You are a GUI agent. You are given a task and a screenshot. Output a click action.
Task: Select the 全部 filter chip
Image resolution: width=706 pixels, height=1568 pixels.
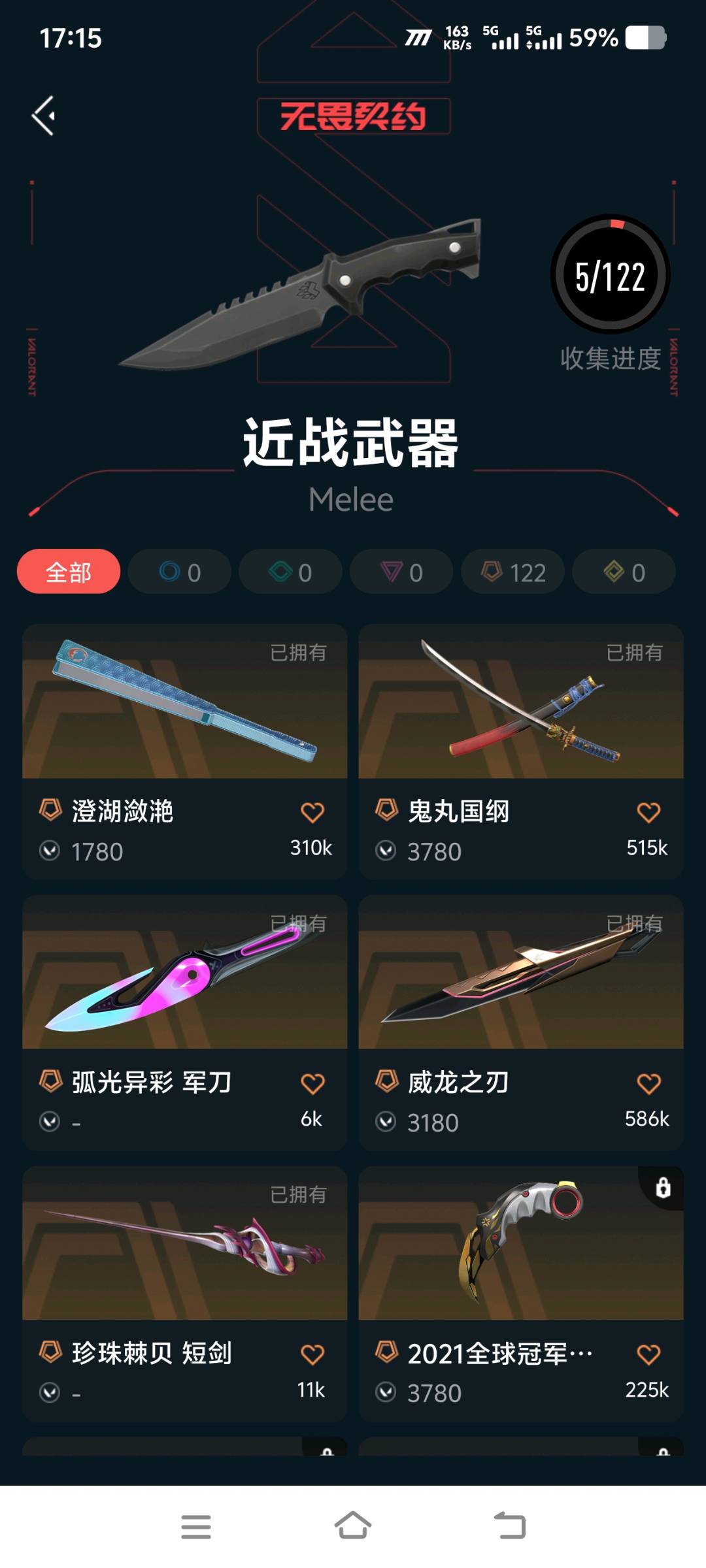[69, 572]
